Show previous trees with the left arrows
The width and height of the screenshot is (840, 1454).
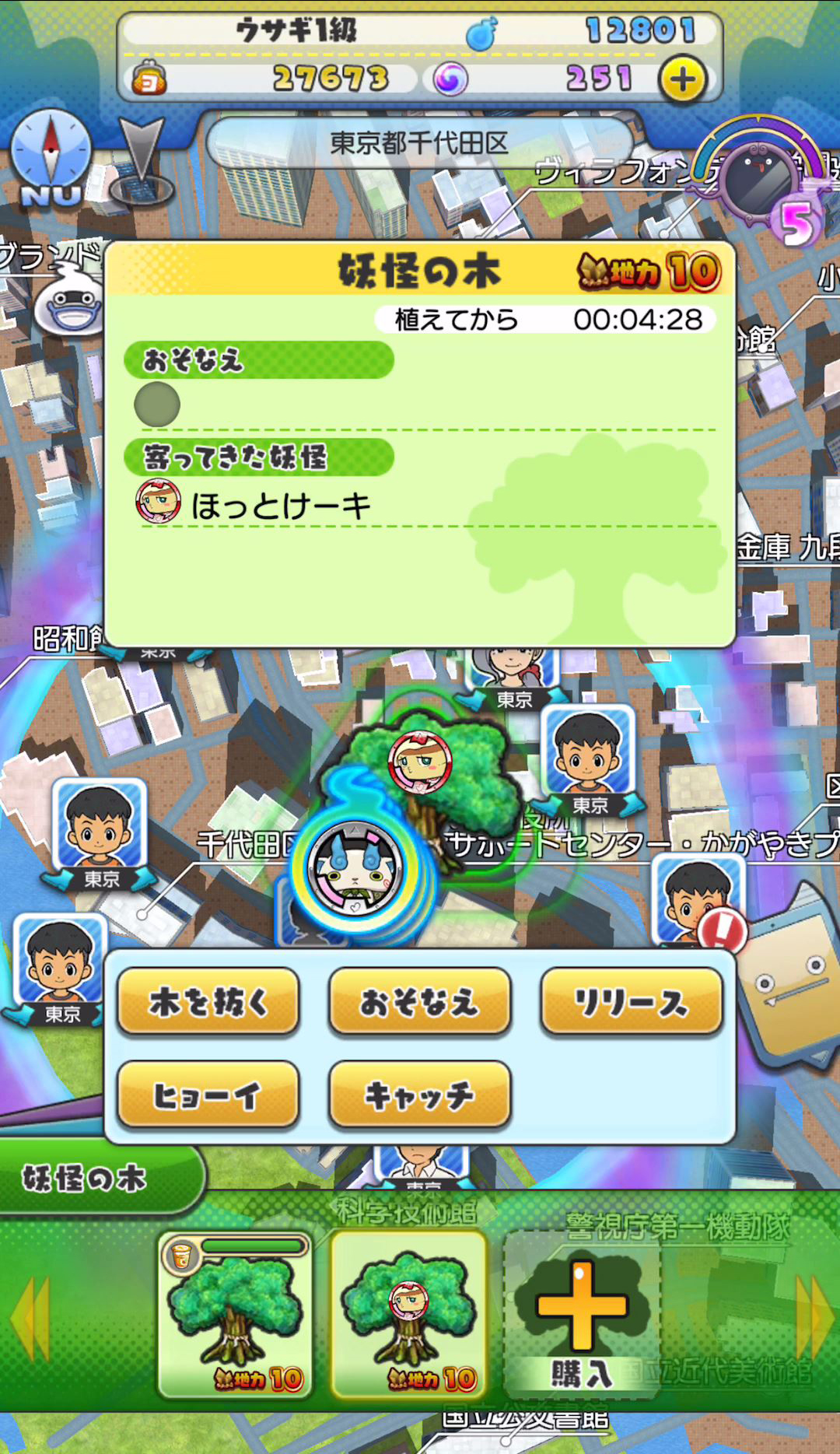click(31, 1319)
